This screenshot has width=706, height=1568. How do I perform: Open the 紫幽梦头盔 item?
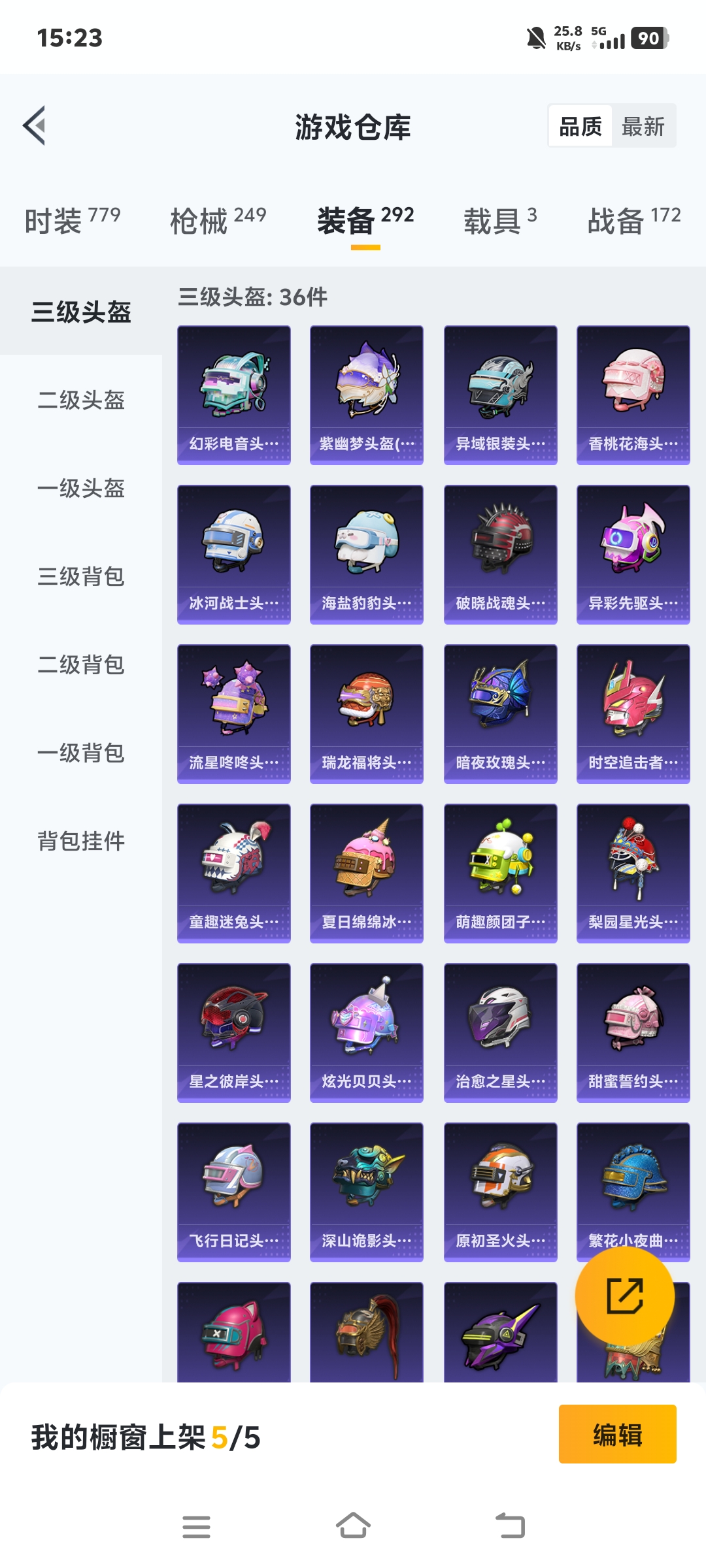[x=366, y=392]
